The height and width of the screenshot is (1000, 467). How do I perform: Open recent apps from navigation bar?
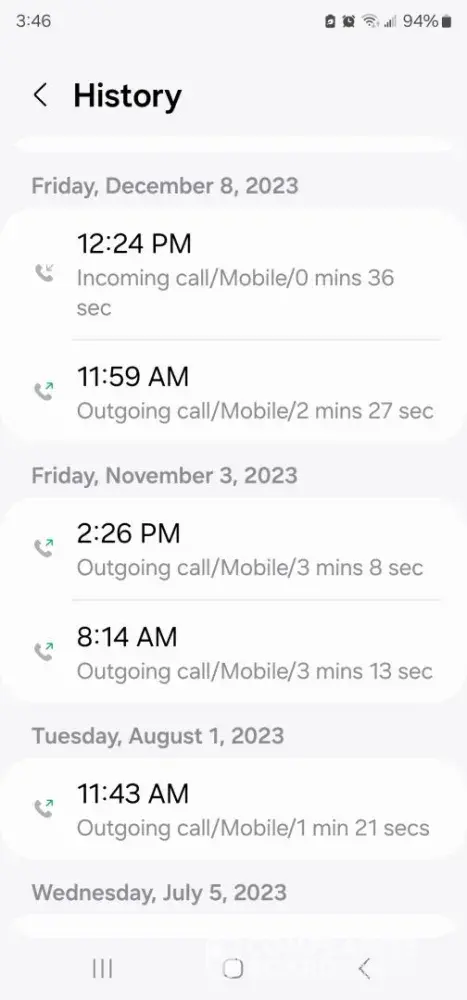(x=102, y=969)
